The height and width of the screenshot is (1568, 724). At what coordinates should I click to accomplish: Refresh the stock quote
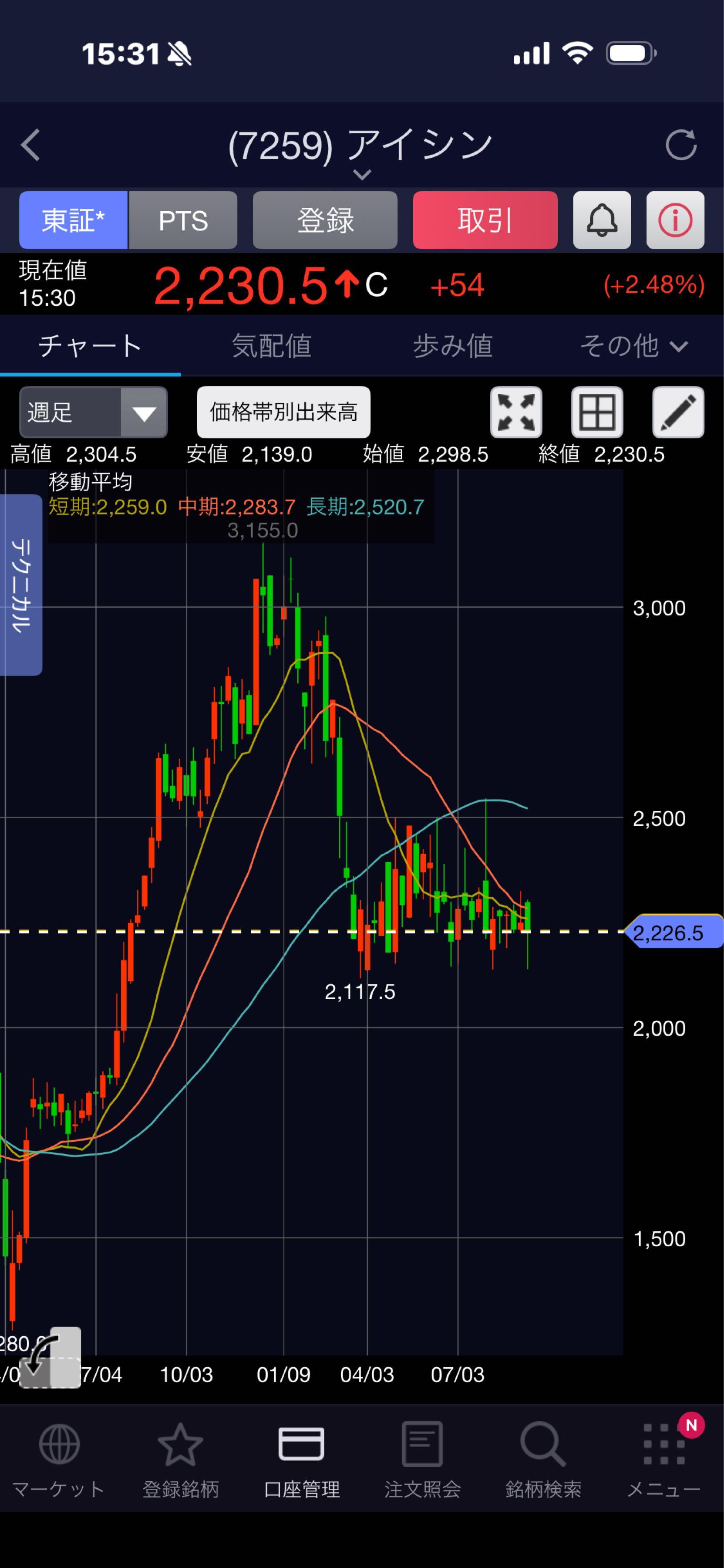(681, 145)
